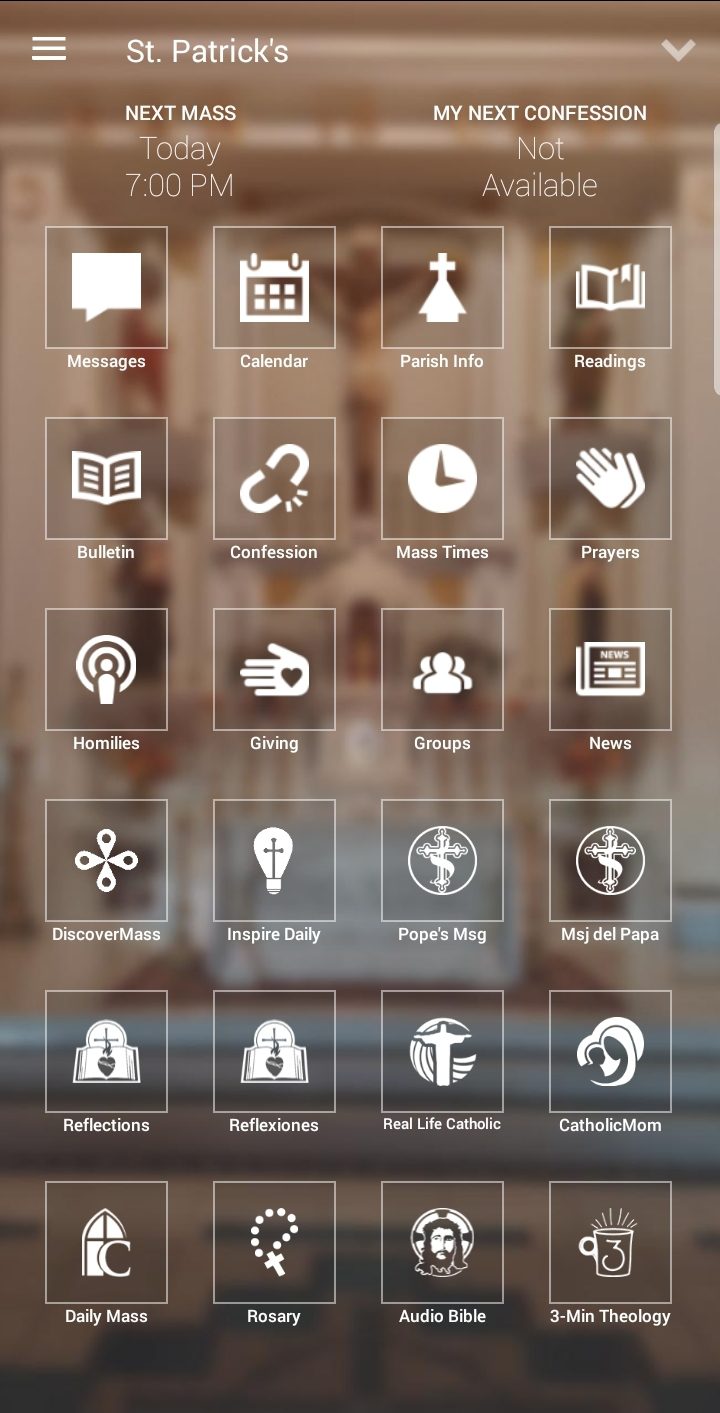Tap the Confession icon
This screenshot has width=720, height=1413.
coord(274,478)
